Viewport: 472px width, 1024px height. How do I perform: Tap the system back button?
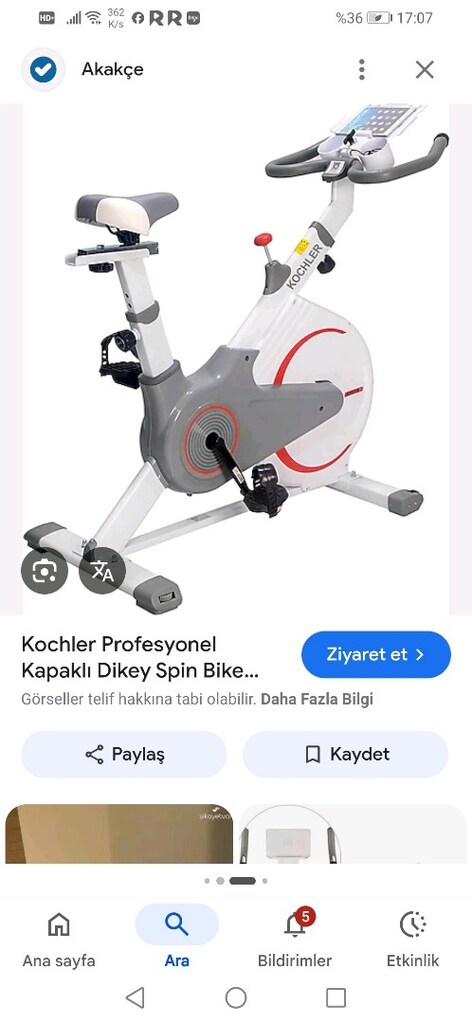tap(135, 997)
